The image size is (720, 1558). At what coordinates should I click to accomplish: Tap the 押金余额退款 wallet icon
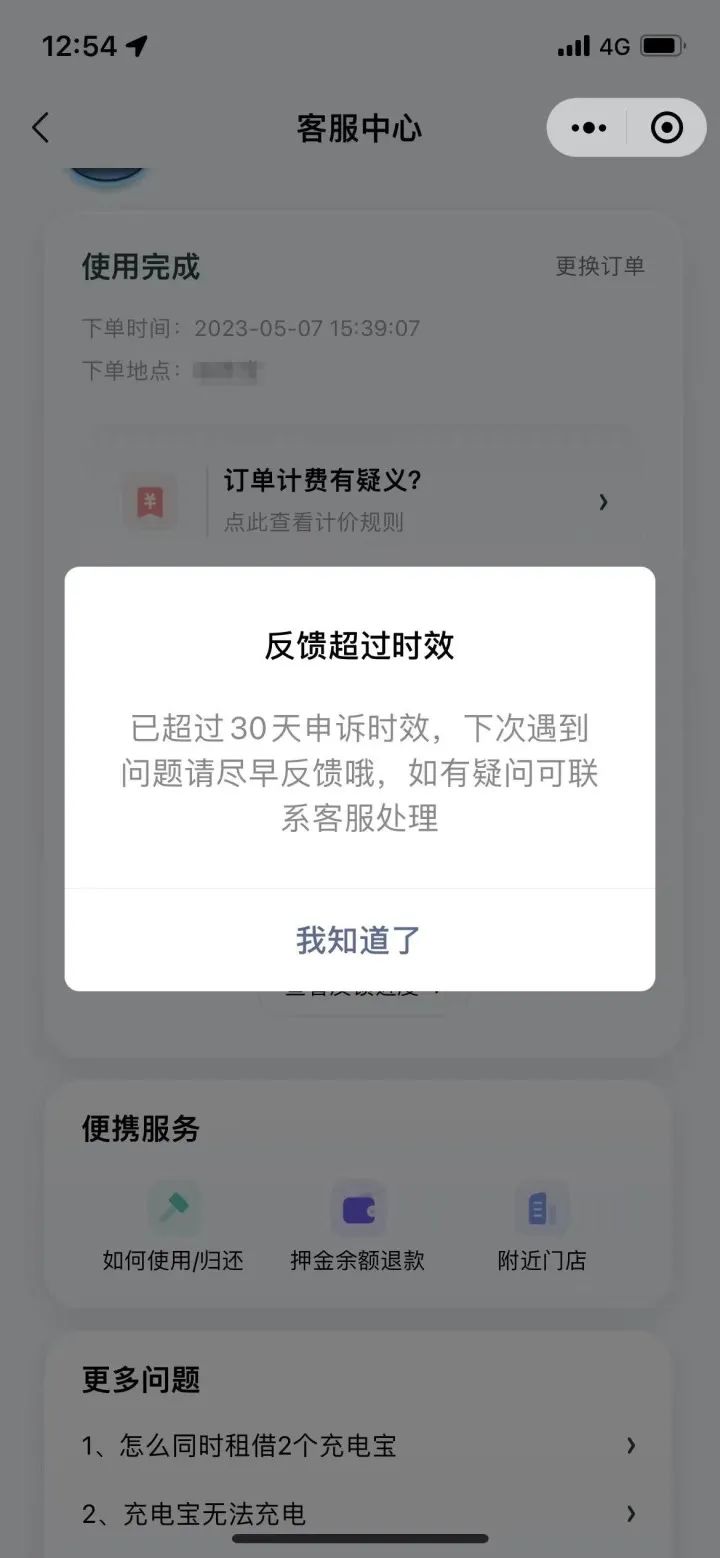tap(359, 1207)
